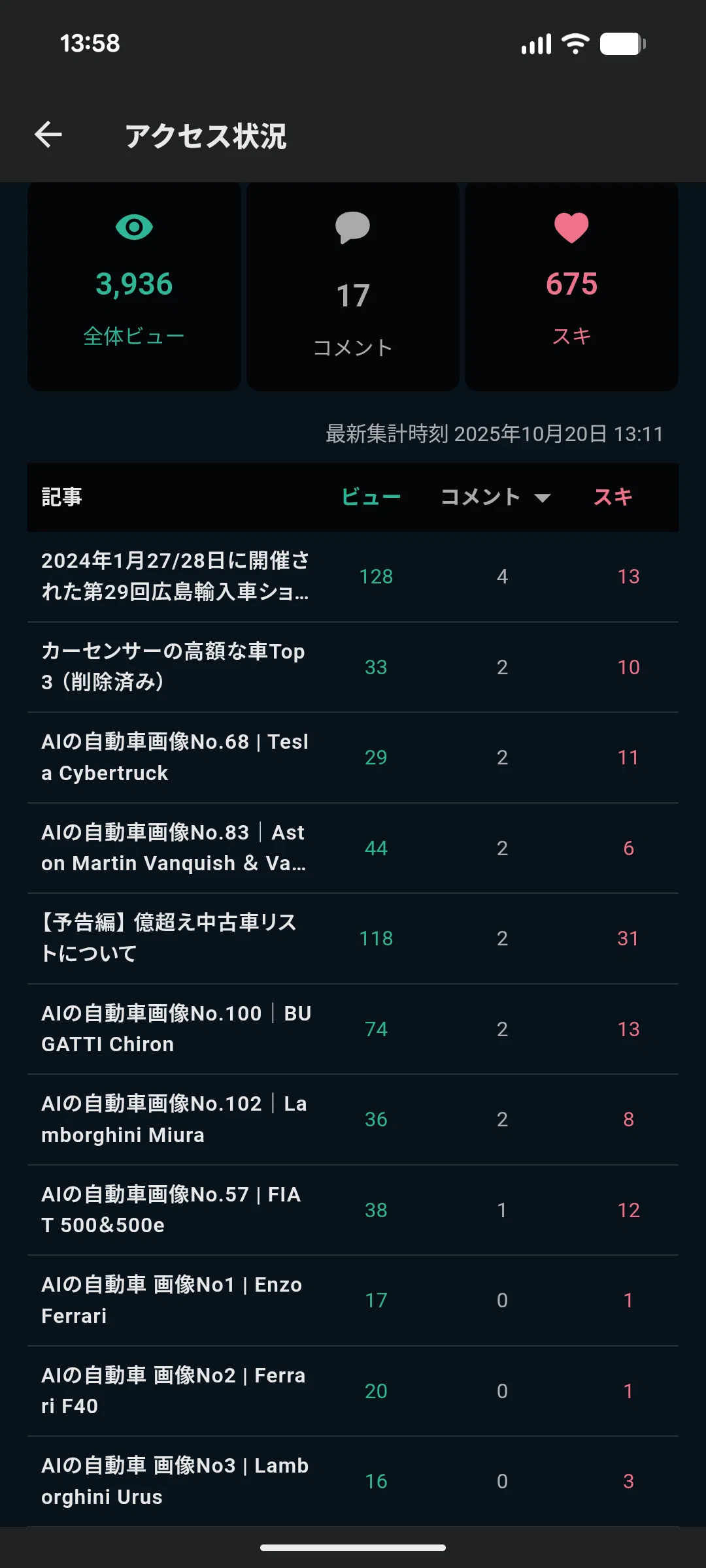Image resolution: width=706 pixels, height=1568 pixels.
Task: Open the 第29回広島輸入車ショー article row
Action: [353, 576]
